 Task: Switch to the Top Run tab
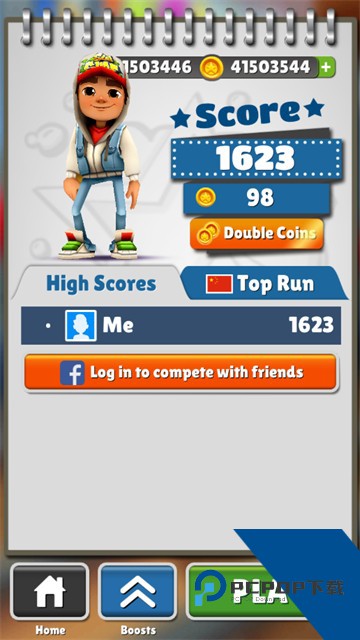[x=264, y=283]
